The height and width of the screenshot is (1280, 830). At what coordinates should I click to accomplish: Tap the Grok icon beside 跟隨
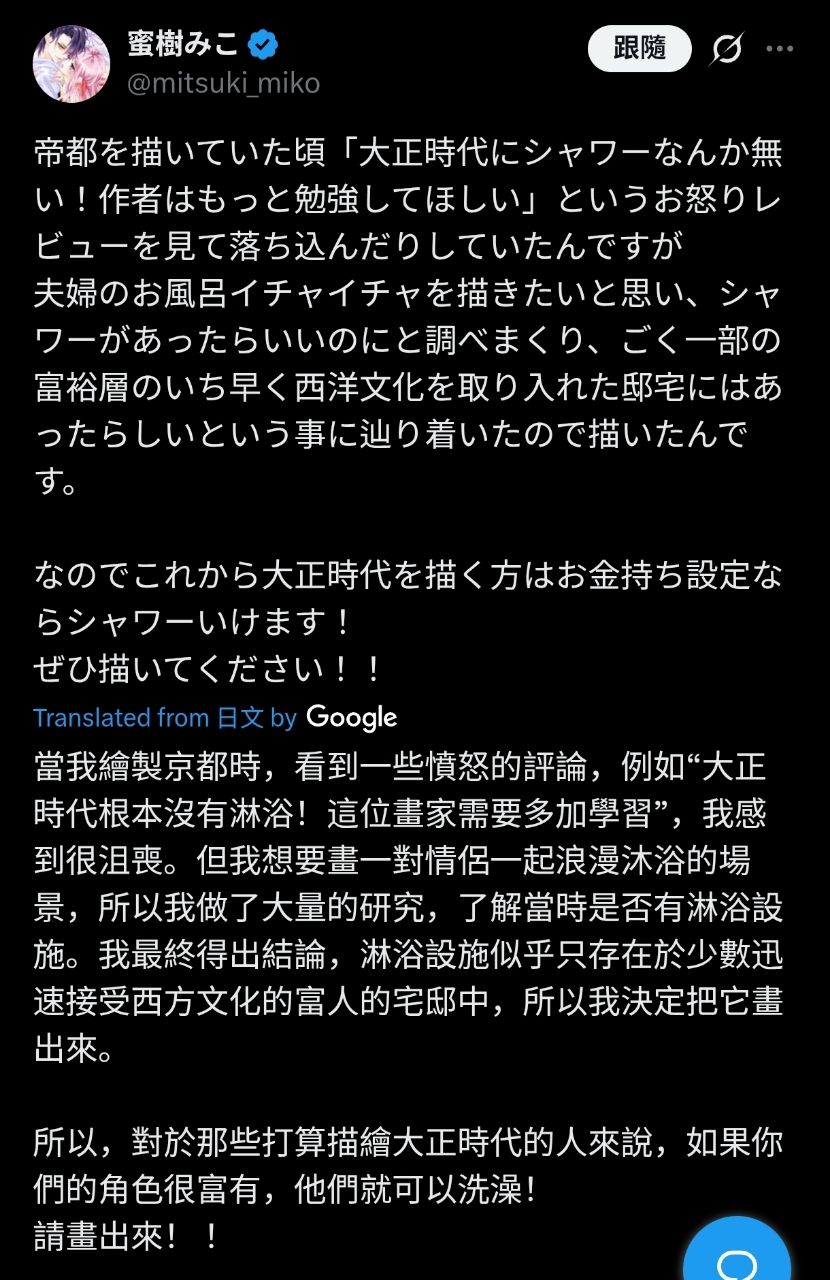(x=727, y=48)
